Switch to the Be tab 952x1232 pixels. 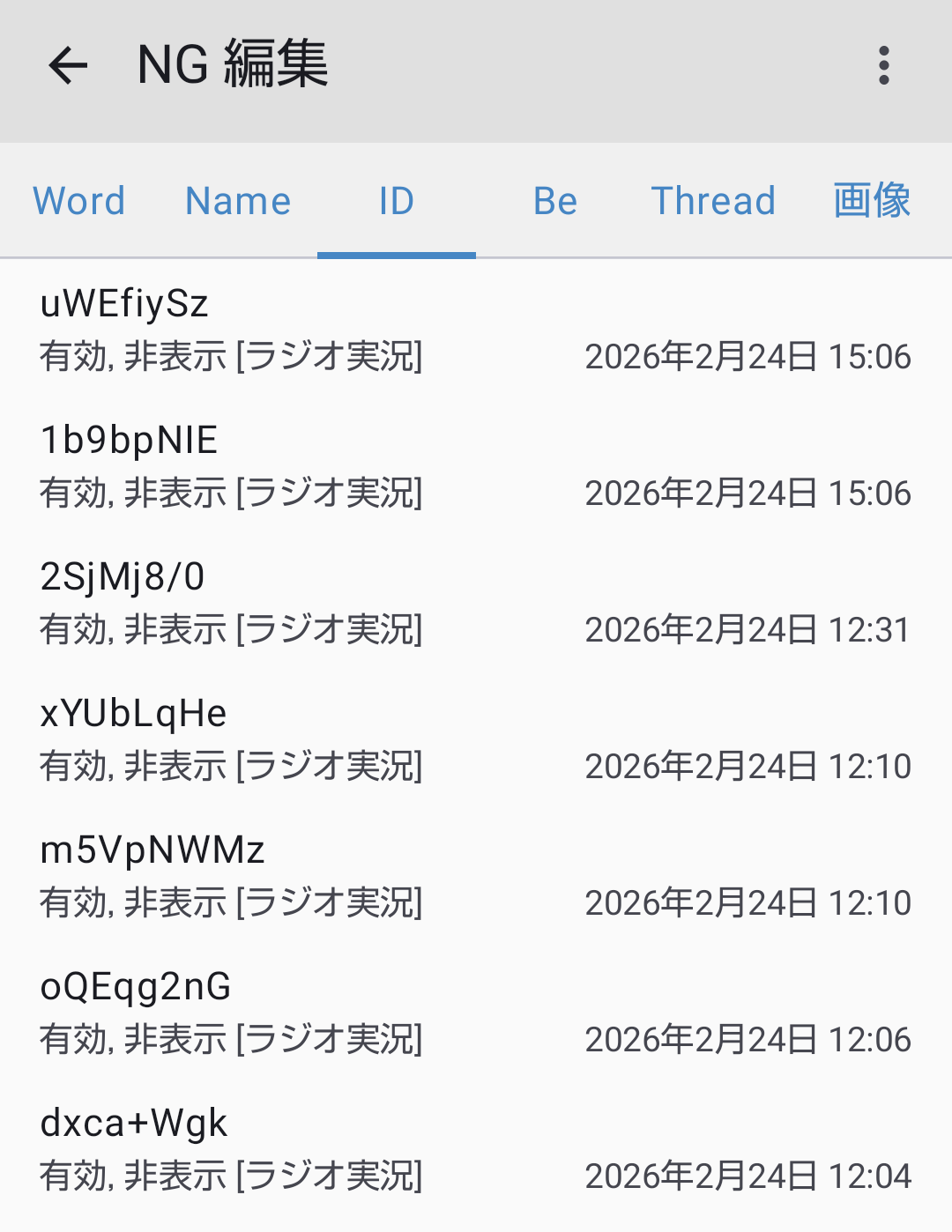click(x=555, y=201)
